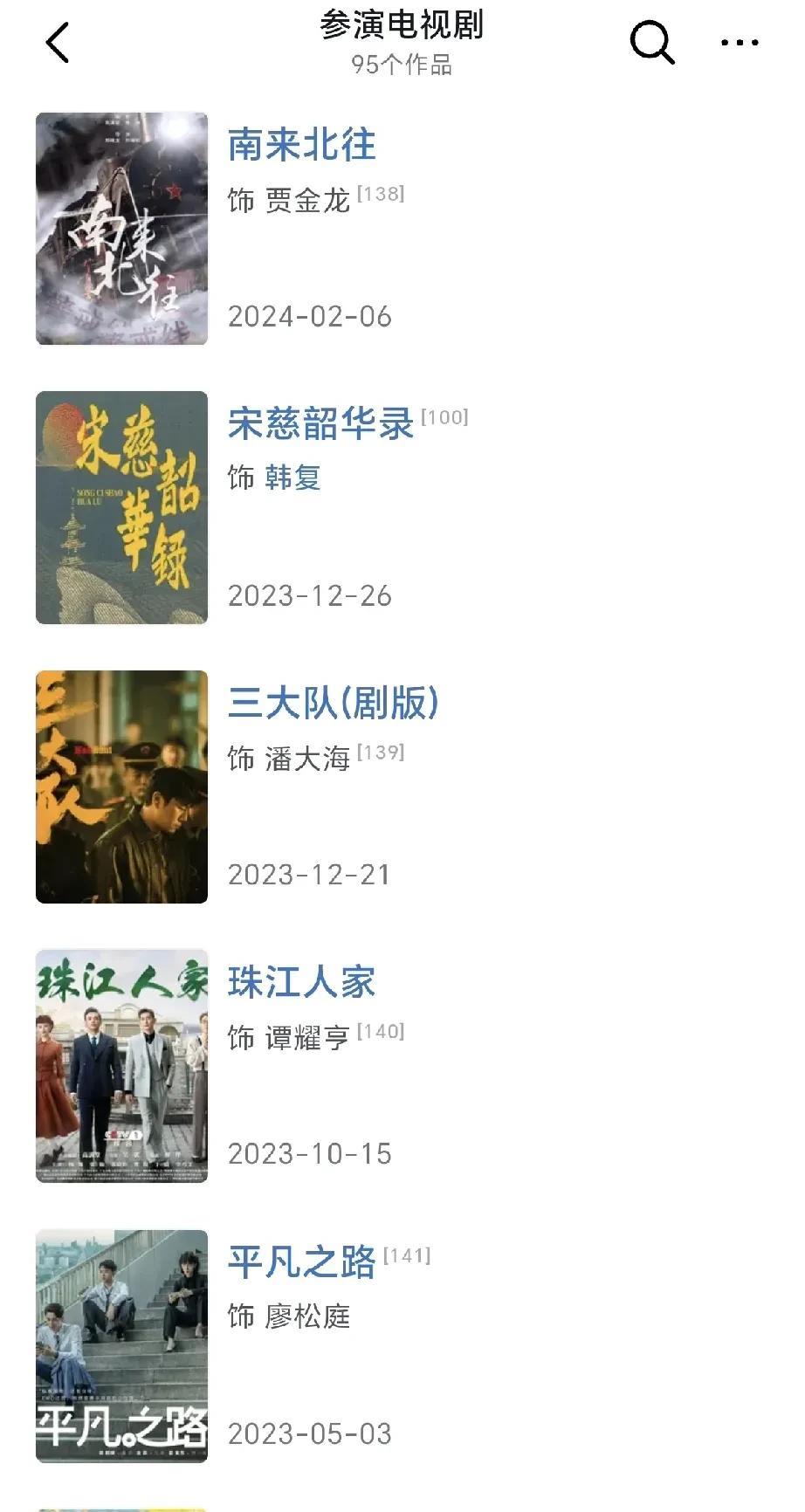Open reference 139 beside 潘大海
Screen dimensions: 805x1512
pyautogui.click(x=381, y=753)
